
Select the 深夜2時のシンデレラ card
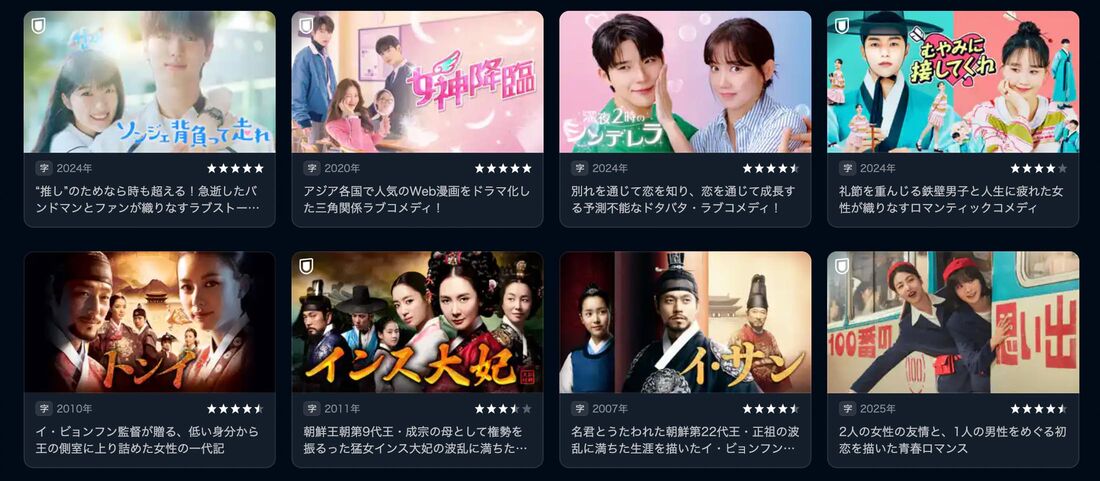point(685,82)
